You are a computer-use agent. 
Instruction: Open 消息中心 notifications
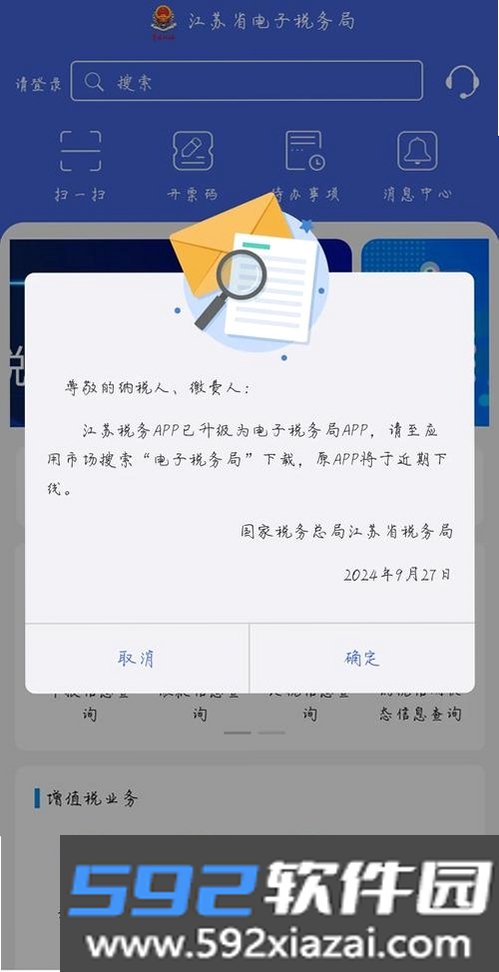pyautogui.click(x=417, y=165)
